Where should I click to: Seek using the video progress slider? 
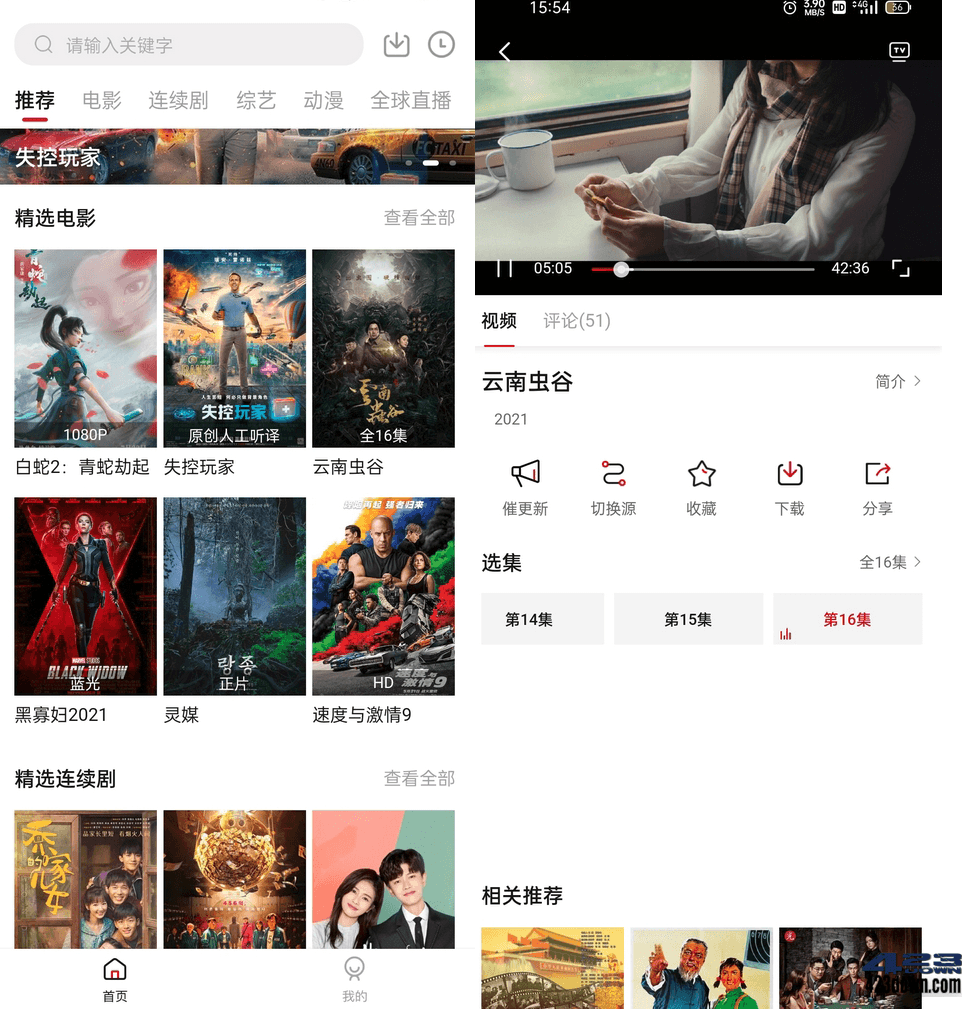click(x=621, y=268)
